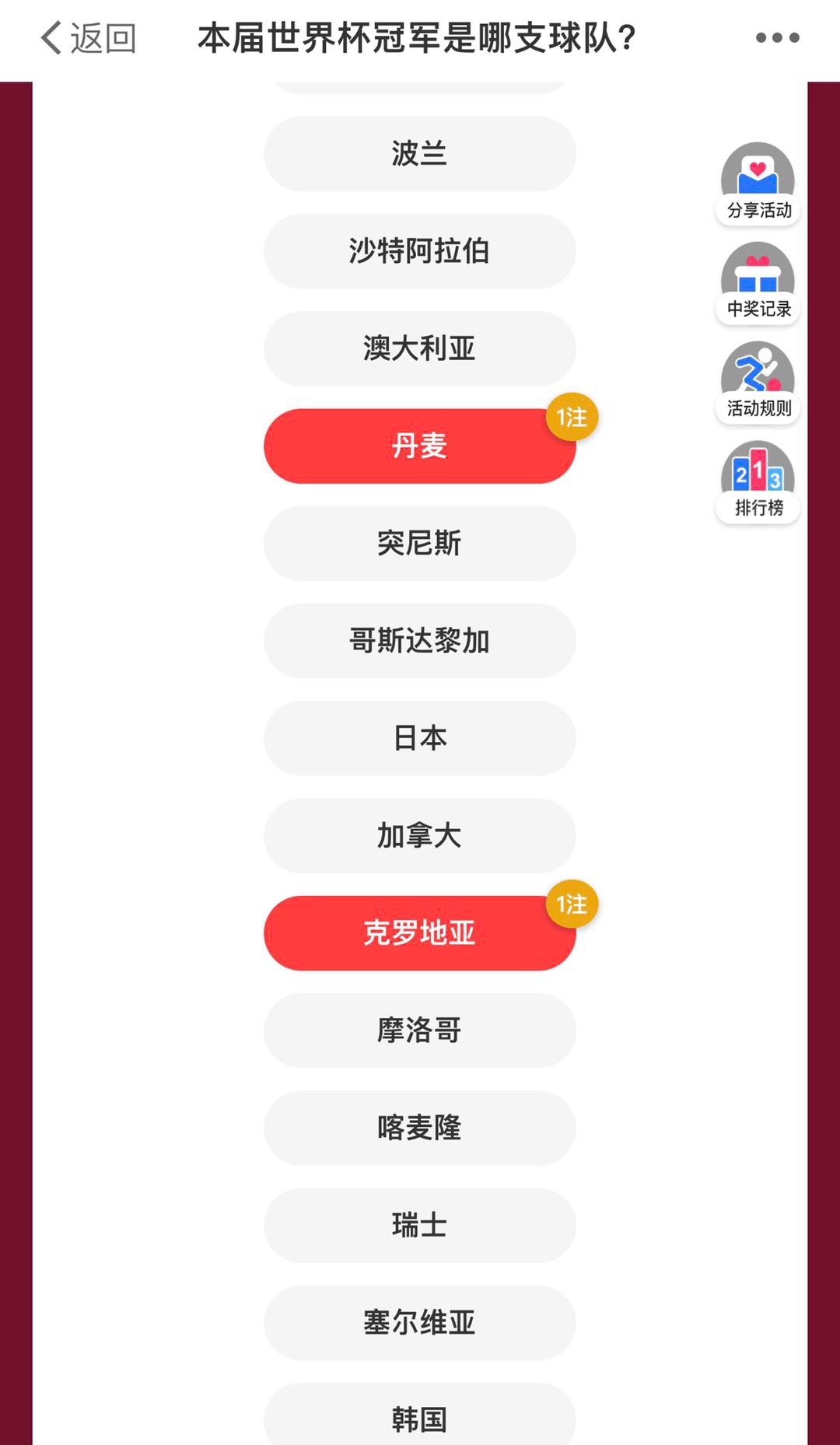Choose 摩洛哥 as champion
The width and height of the screenshot is (840, 1445).
tap(420, 1030)
